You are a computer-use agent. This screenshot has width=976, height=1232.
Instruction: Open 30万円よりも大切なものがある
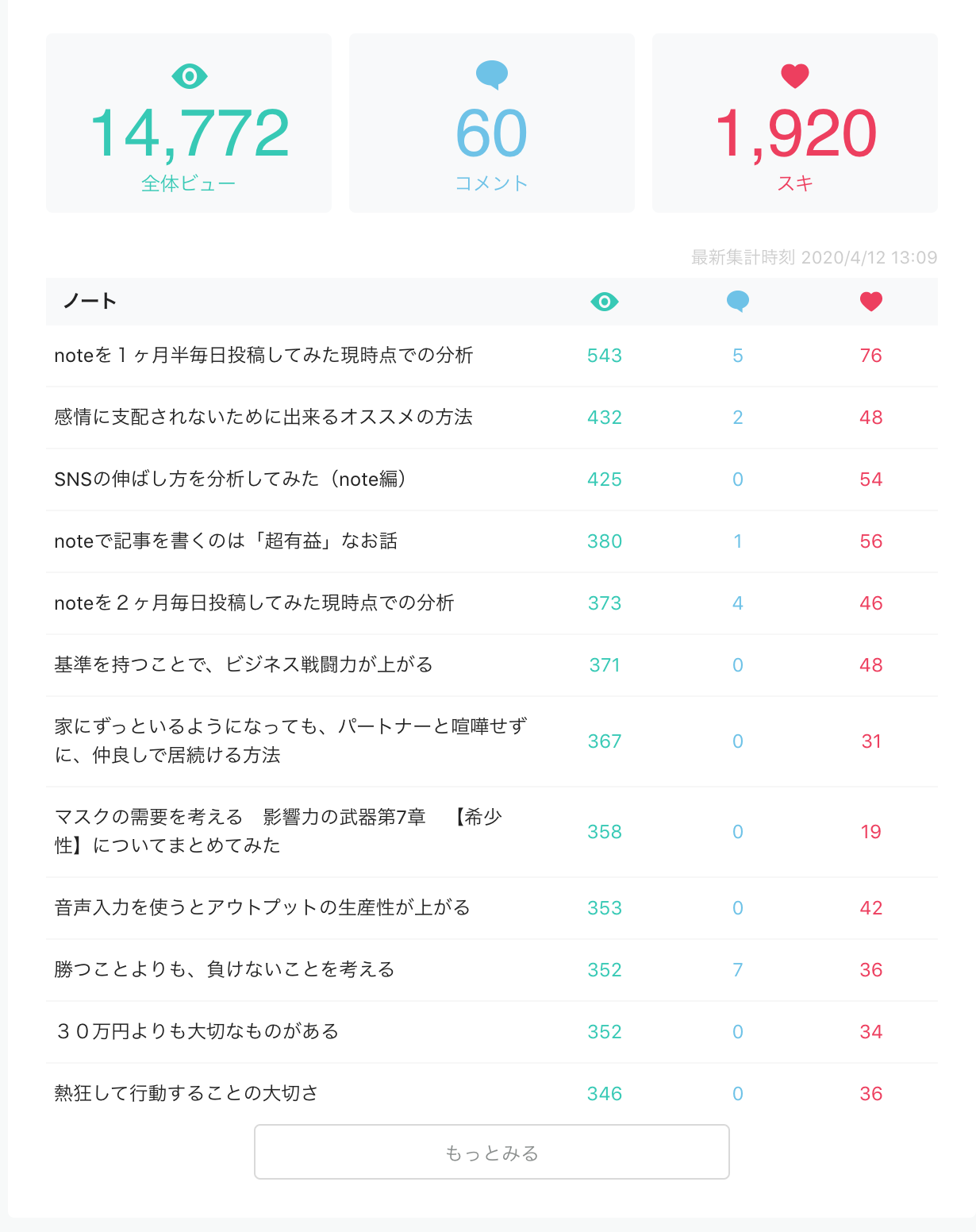197,1032
